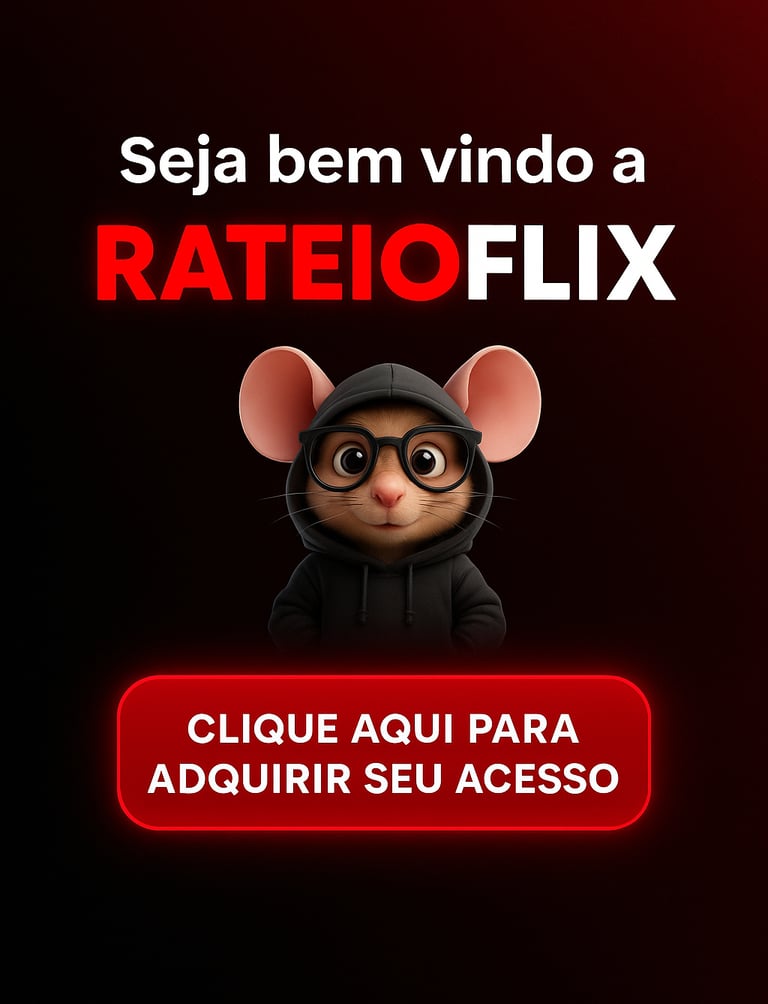This screenshot has height=1004, width=768.
Task: Tap the Clique aqui para adquirir seu acesso button
Action: 384,752
